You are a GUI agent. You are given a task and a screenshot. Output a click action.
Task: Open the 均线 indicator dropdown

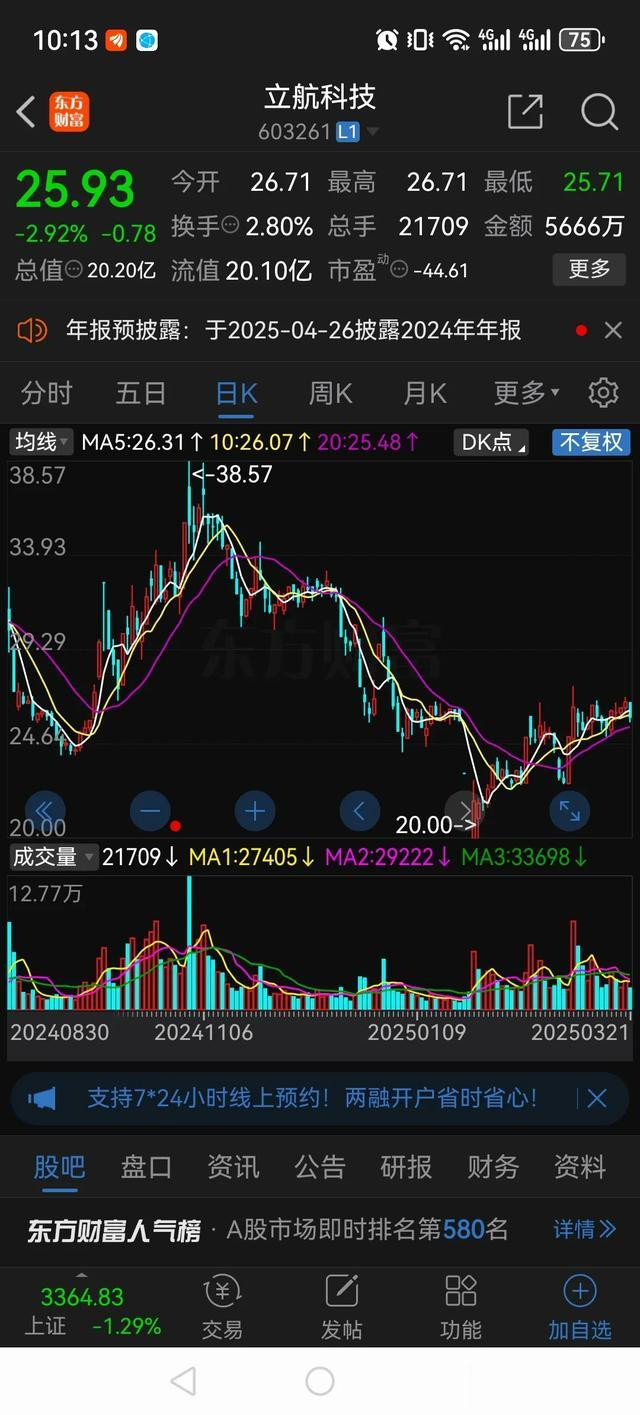pyautogui.click(x=41, y=442)
